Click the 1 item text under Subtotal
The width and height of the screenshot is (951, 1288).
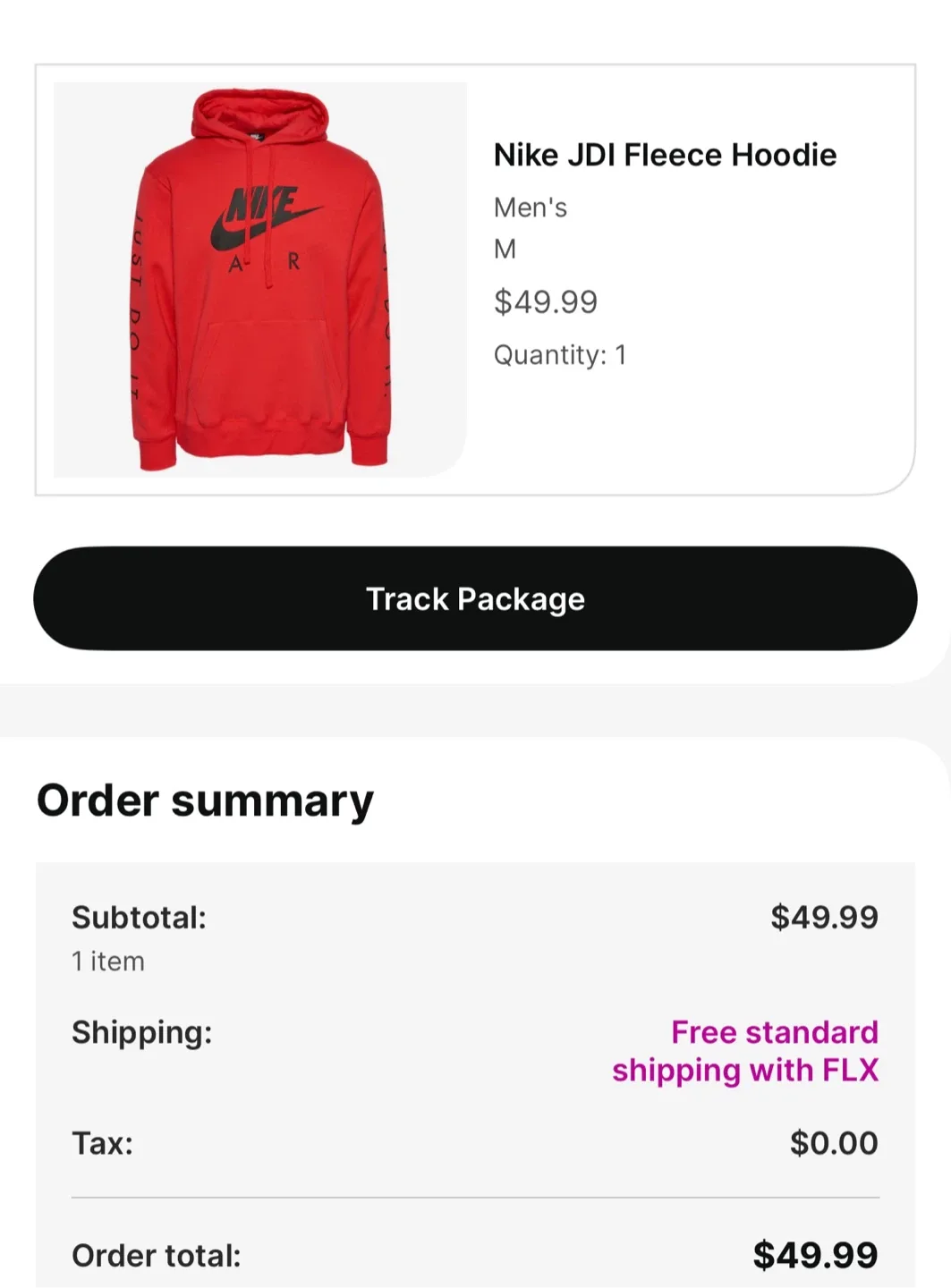(x=107, y=962)
